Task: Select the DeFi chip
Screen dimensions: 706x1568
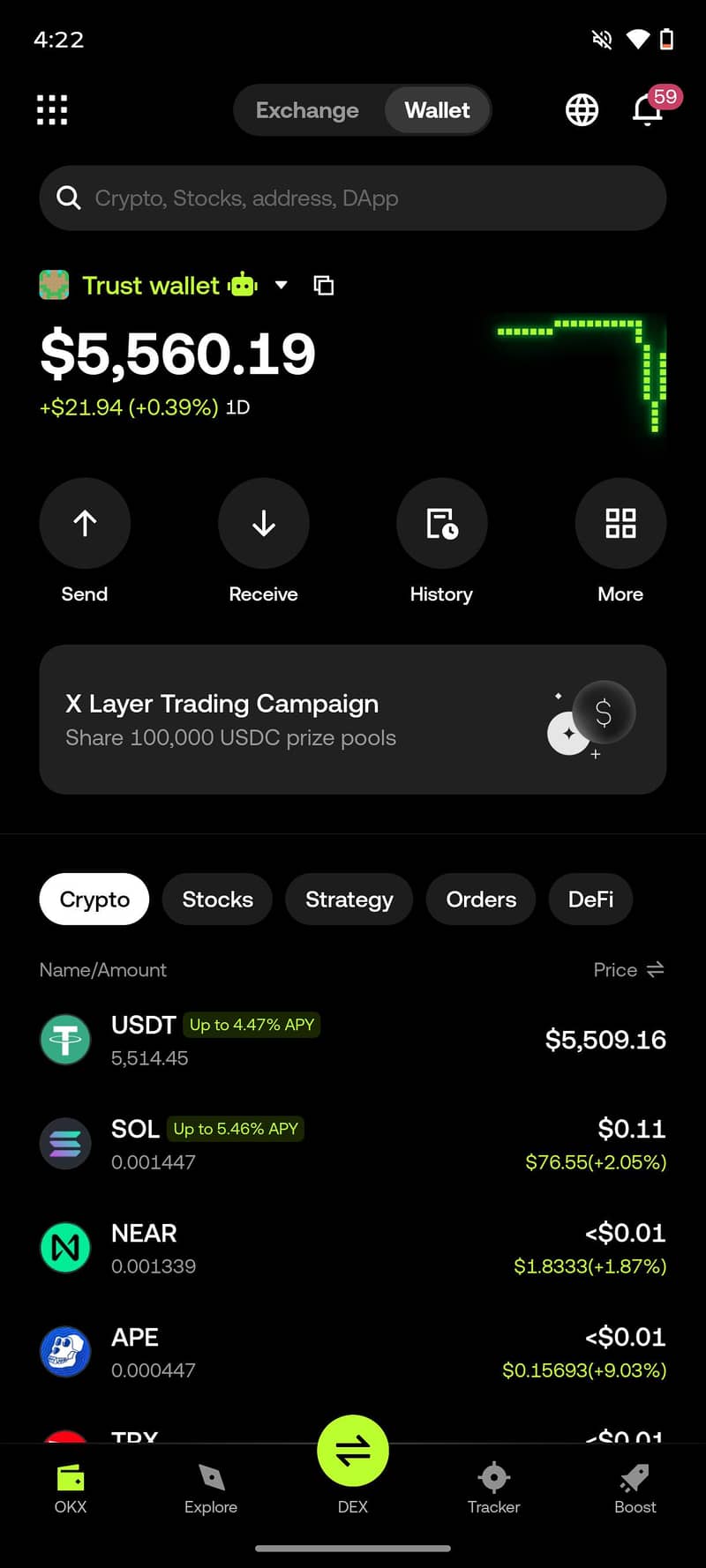Action: pyautogui.click(x=590, y=900)
